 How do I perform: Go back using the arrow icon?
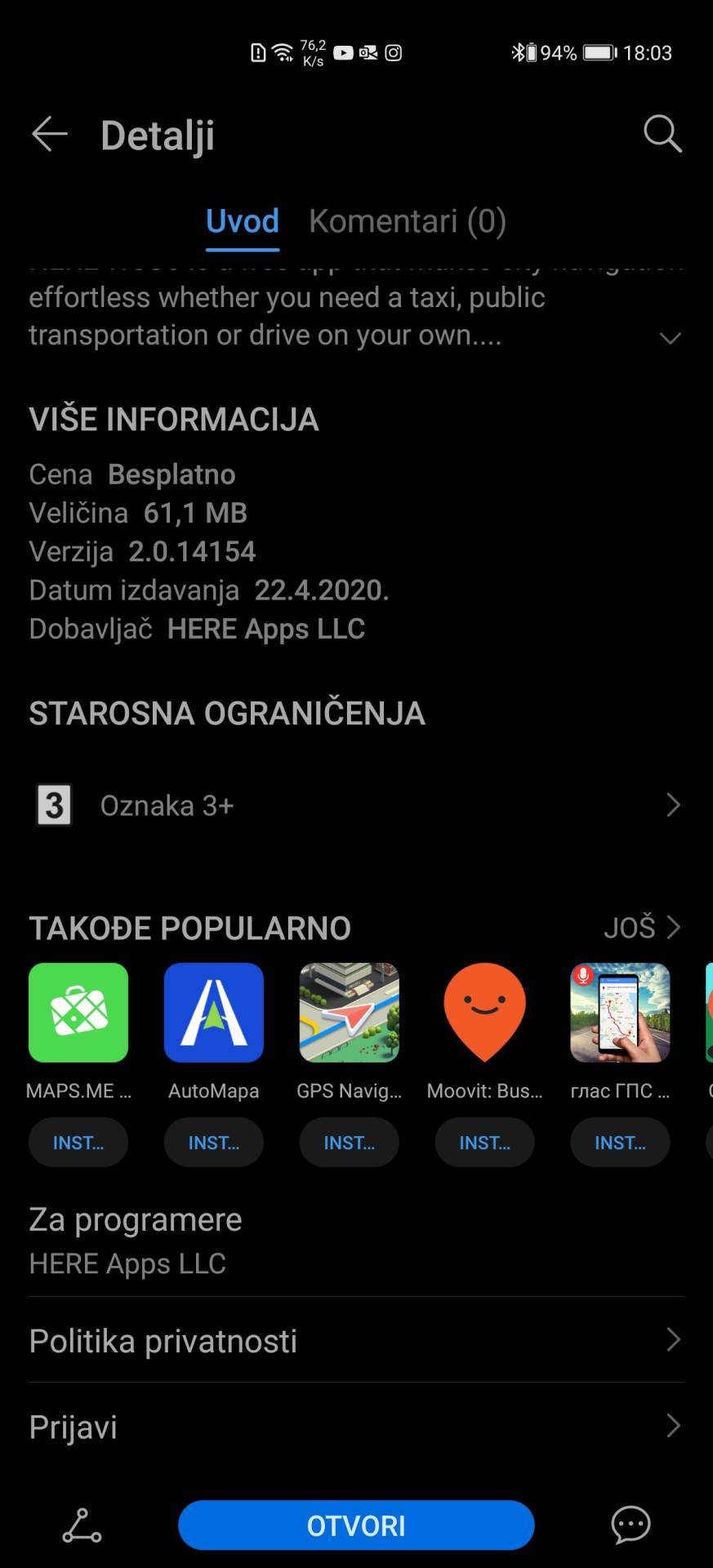pos(49,135)
